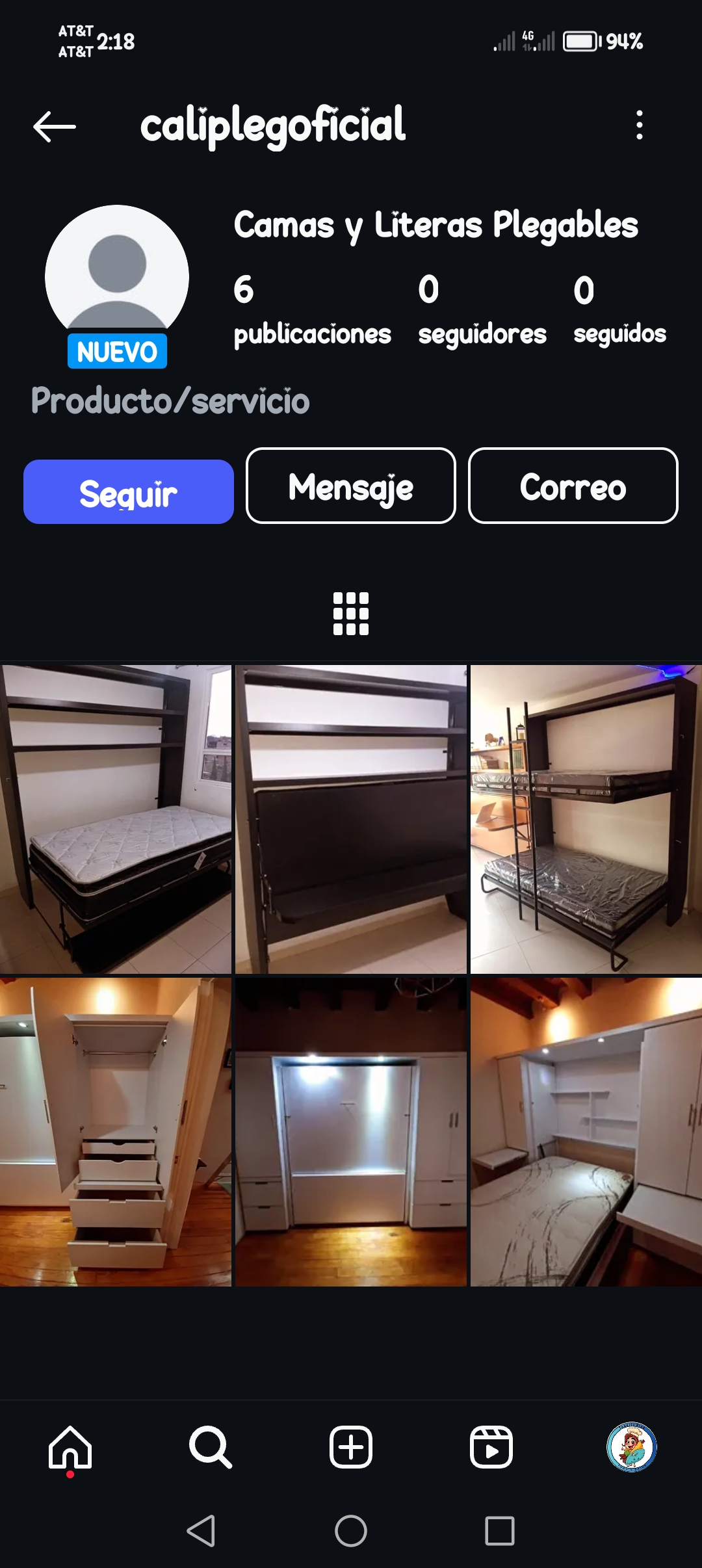
Task: Open the three-dot overflow menu
Action: pyautogui.click(x=640, y=125)
